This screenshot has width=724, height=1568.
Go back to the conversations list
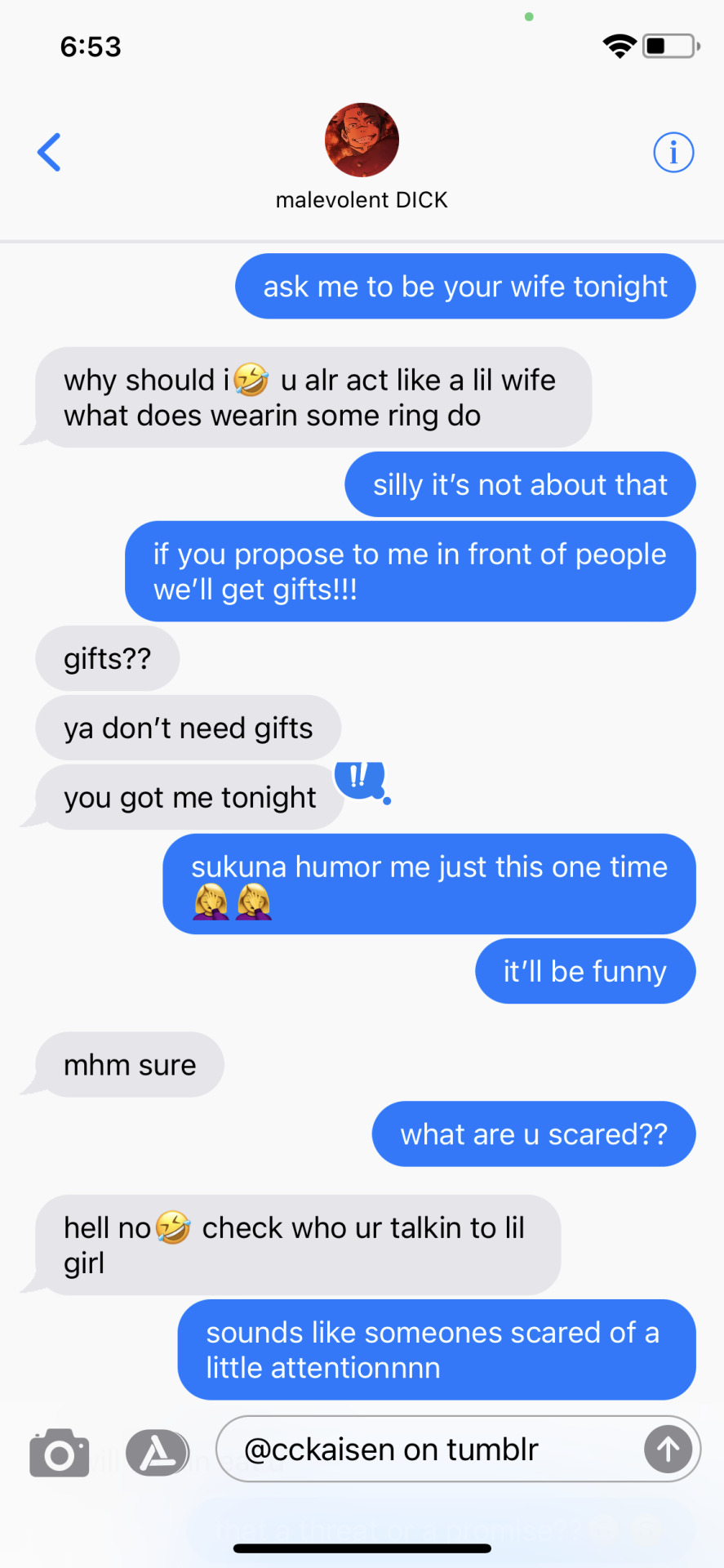tap(49, 152)
